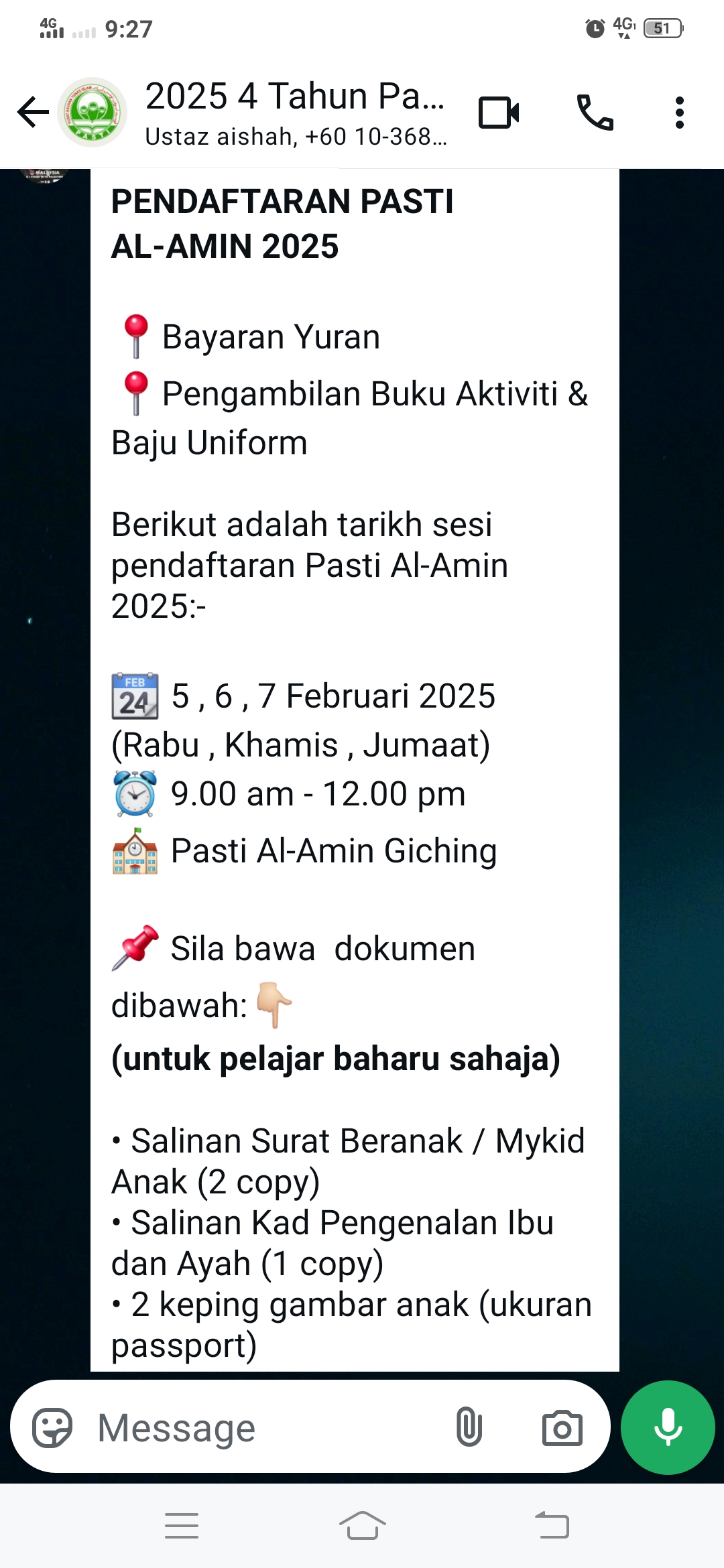Open the more options menu
This screenshot has height=1568, width=724.
[x=679, y=112]
